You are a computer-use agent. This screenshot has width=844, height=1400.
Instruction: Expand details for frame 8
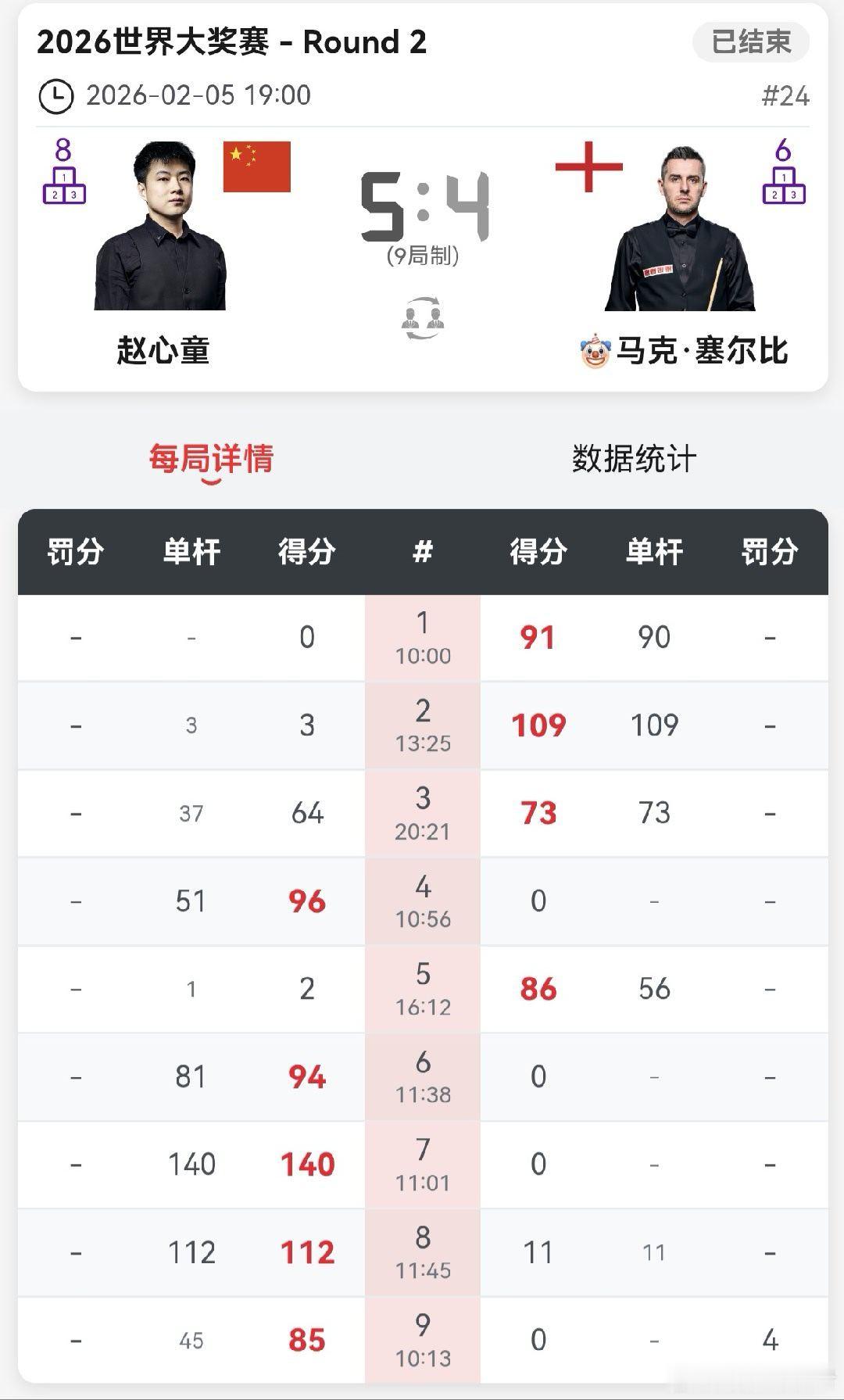pyautogui.click(x=422, y=1251)
